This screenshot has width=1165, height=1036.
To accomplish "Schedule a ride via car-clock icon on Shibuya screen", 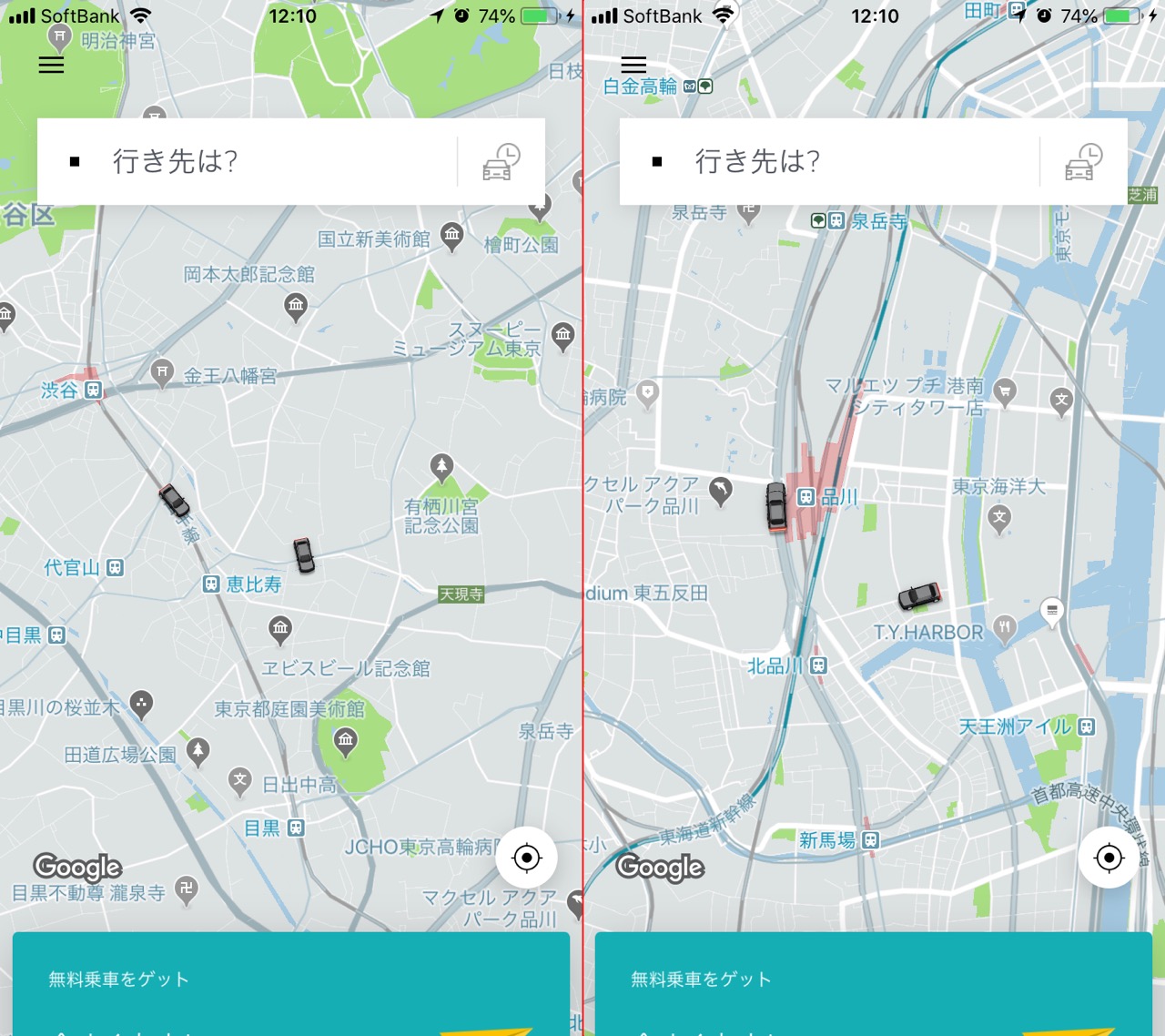I will point(501,161).
